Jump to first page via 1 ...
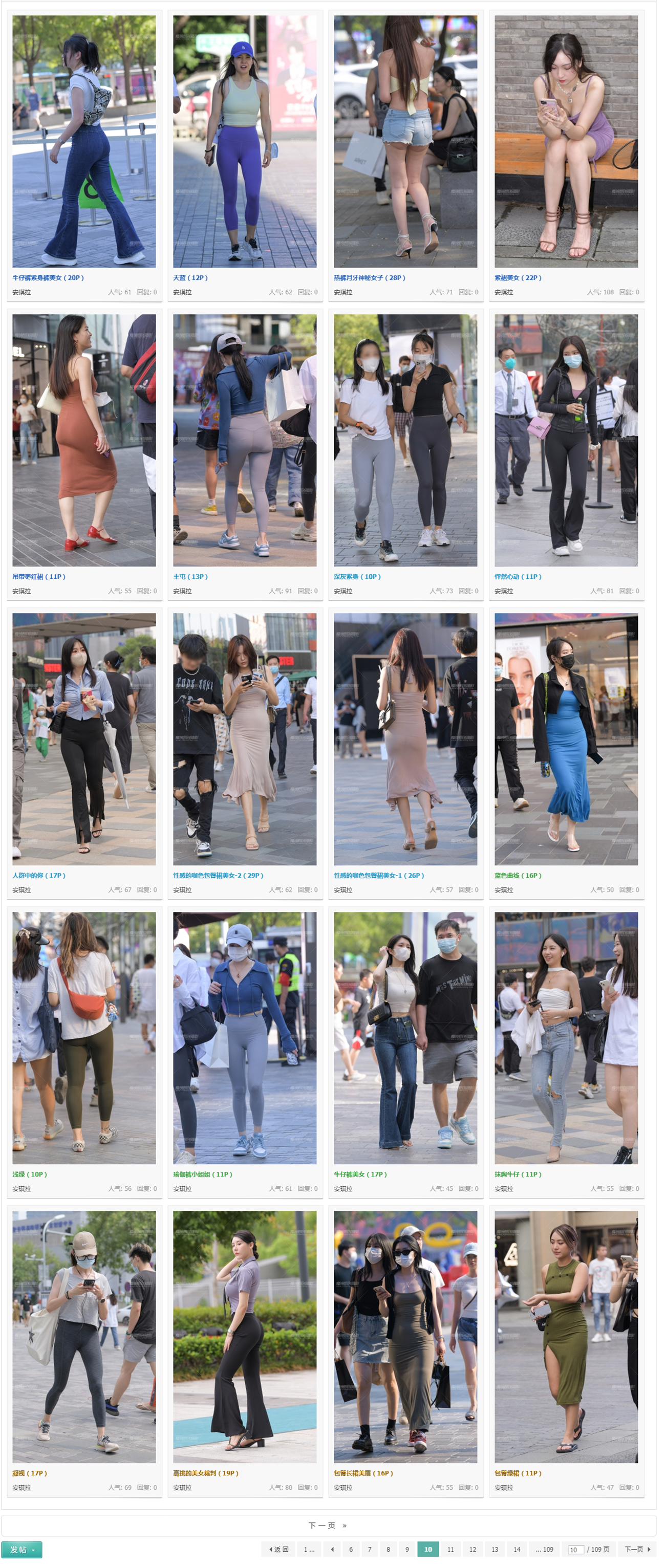Viewport: 666px width, 1568px height. [309, 1549]
